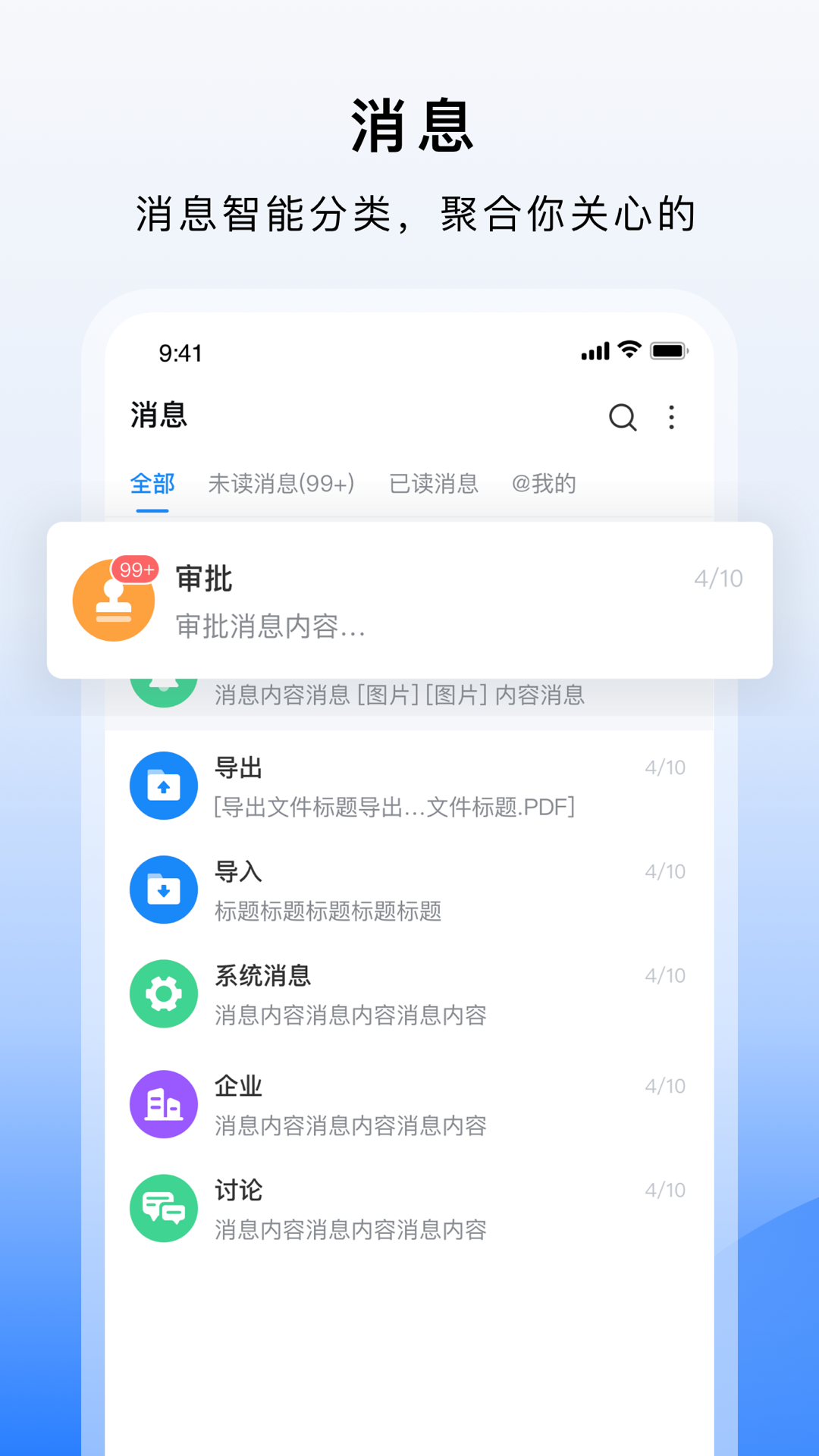Select the 导入 import folder icon
Image resolution: width=819 pixels, height=1456 pixels.
tap(164, 890)
